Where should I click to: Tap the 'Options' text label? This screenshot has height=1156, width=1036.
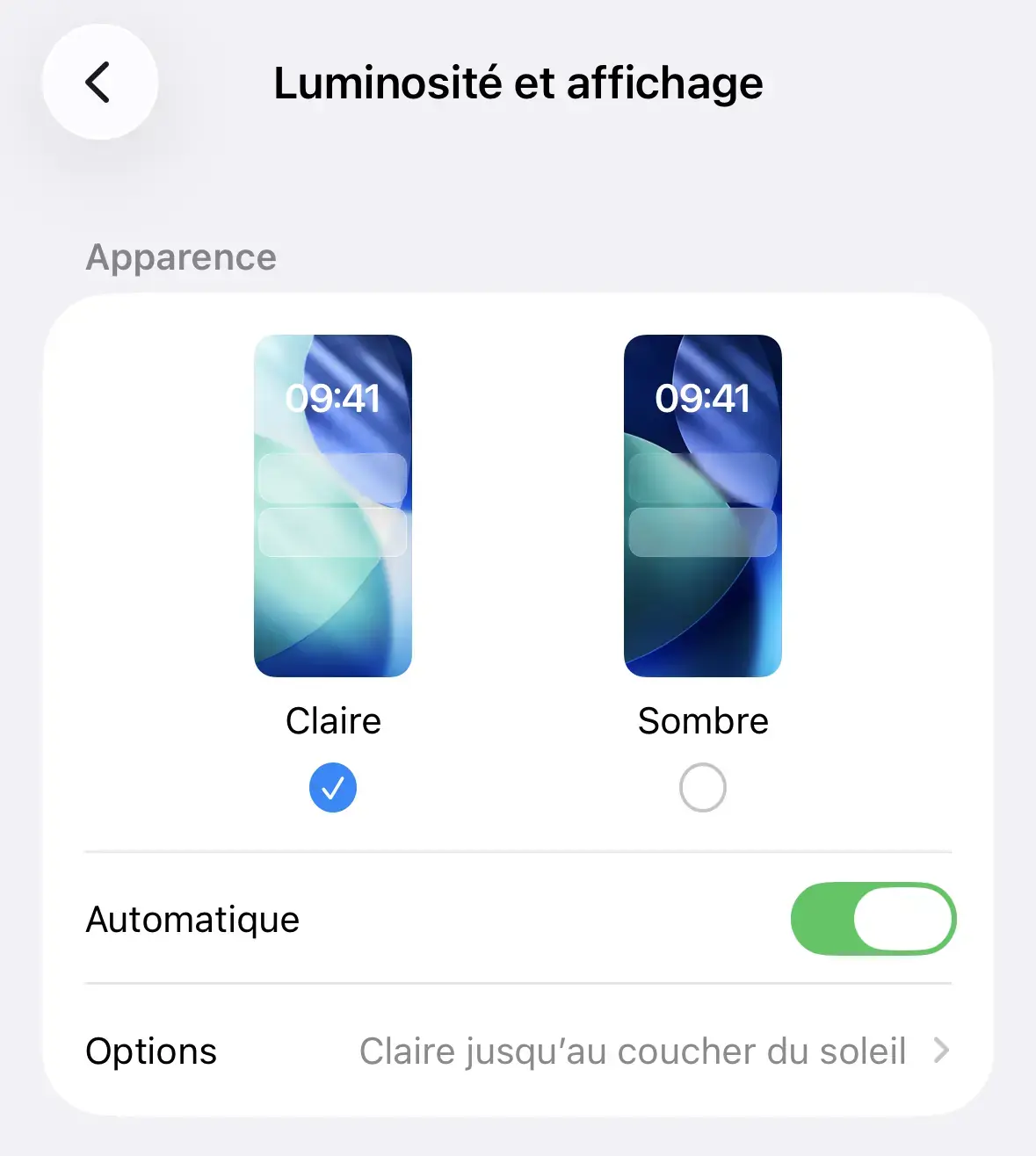click(x=150, y=1051)
